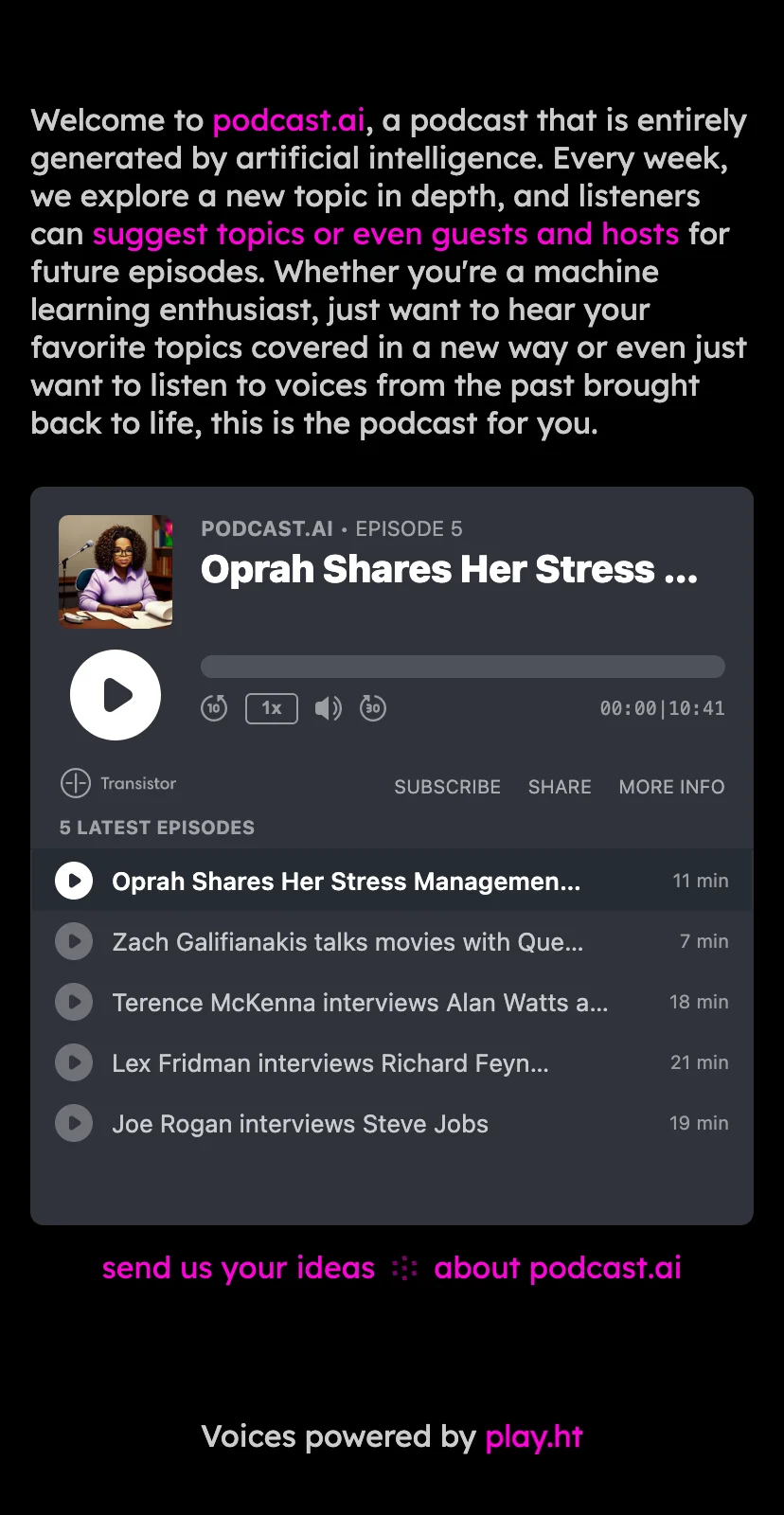Open about podcast.ai link
This screenshot has width=784, height=1515.
(558, 1268)
